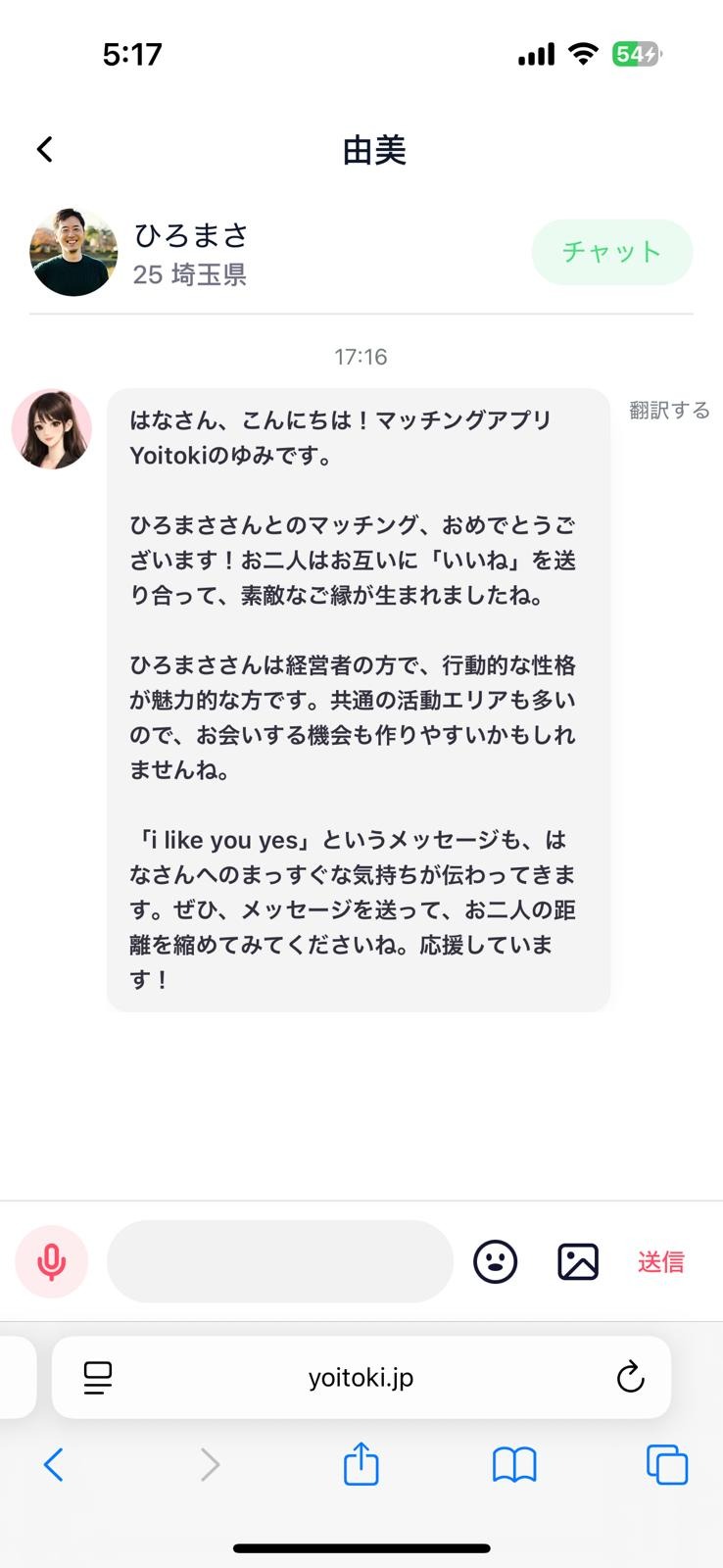Show all open Safari tabs

point(667,1465)
